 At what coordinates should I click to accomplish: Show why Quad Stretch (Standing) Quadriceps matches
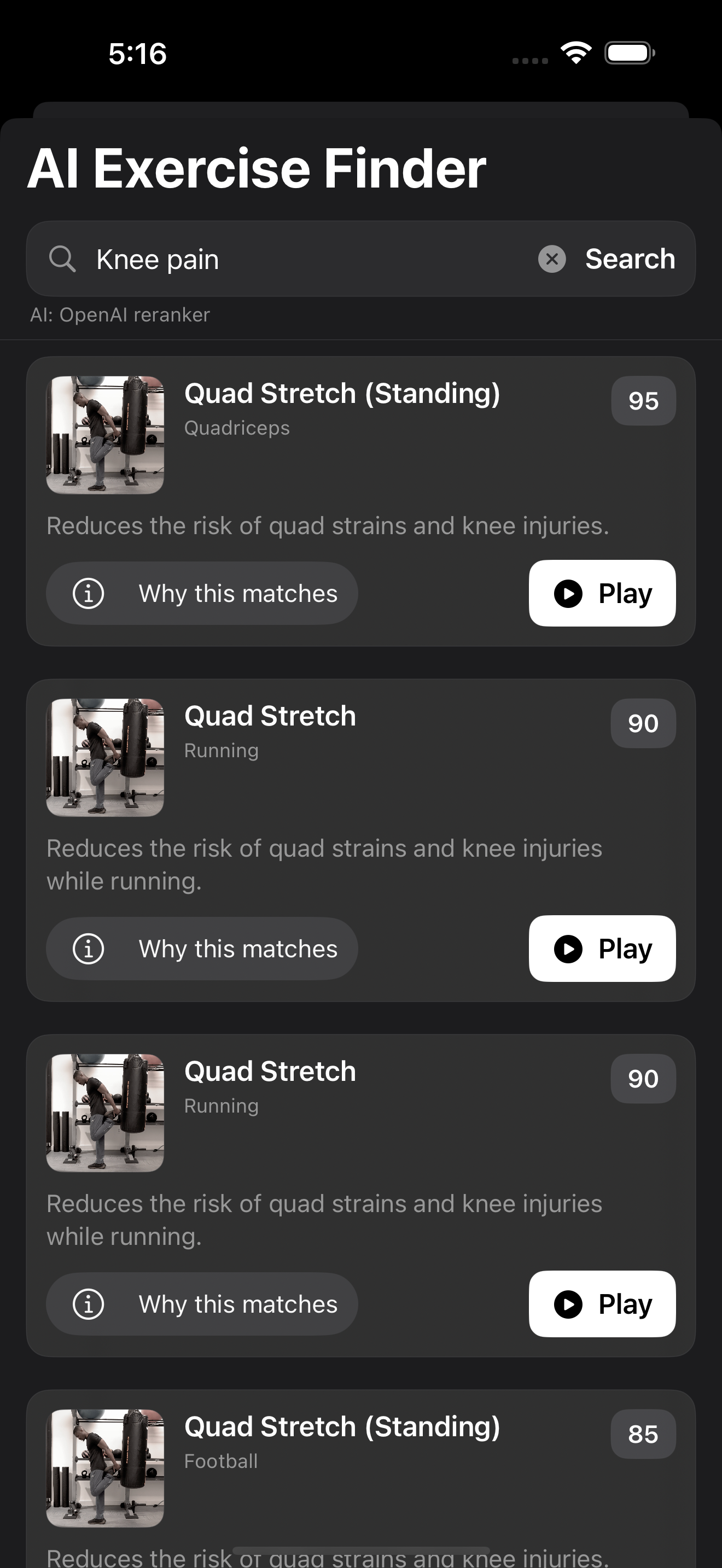(201, 594)
